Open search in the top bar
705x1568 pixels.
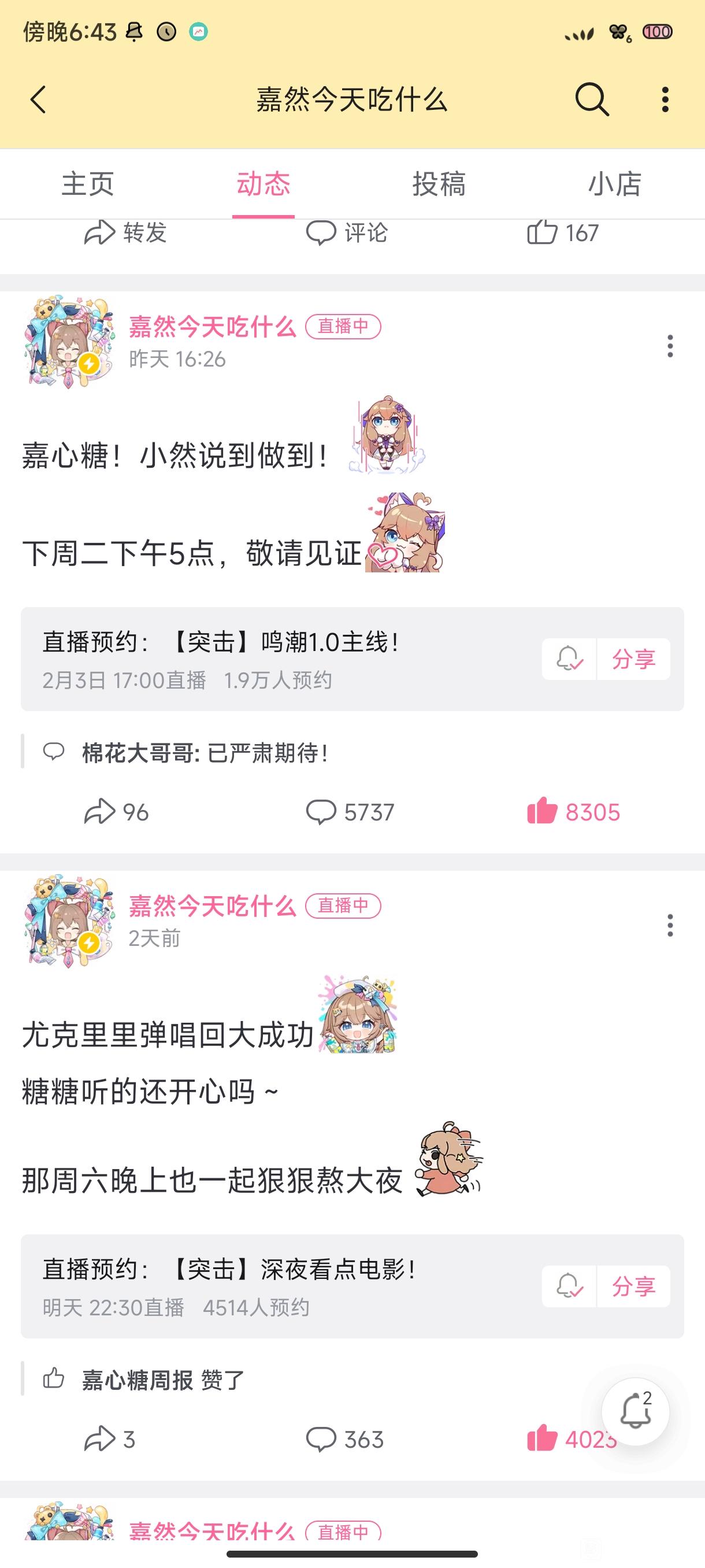591,99
